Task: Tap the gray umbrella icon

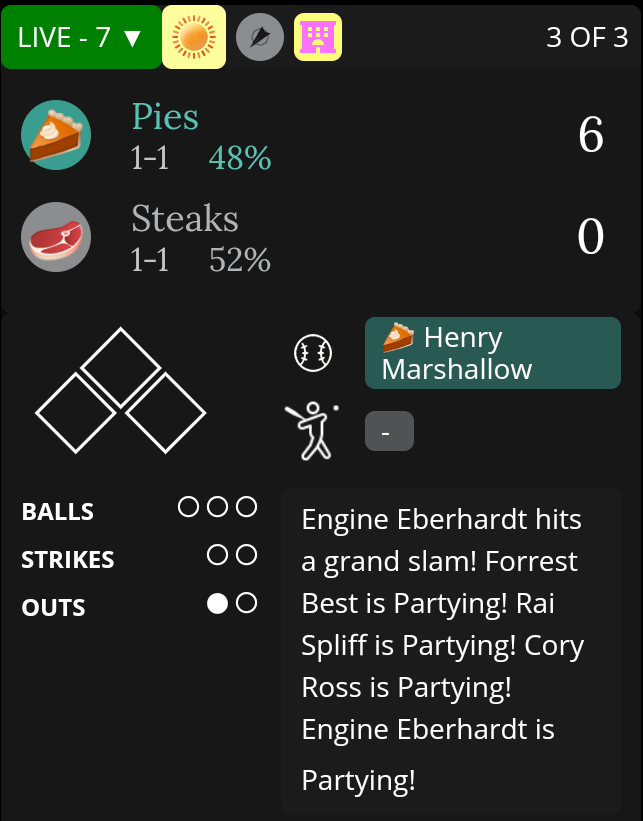Action: click(x=260, y=37)
